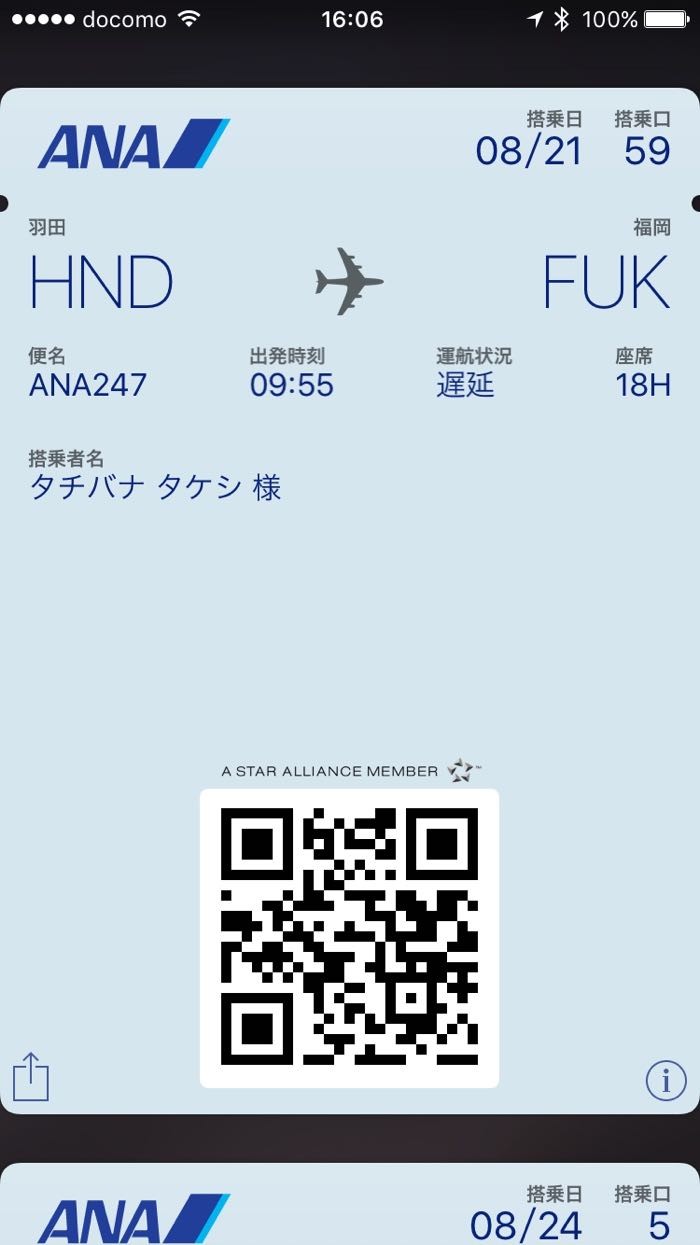Open info for the ANA247 boarding pass
The height and width of the screenshot is (1245, 700).
click(666, 1080)
